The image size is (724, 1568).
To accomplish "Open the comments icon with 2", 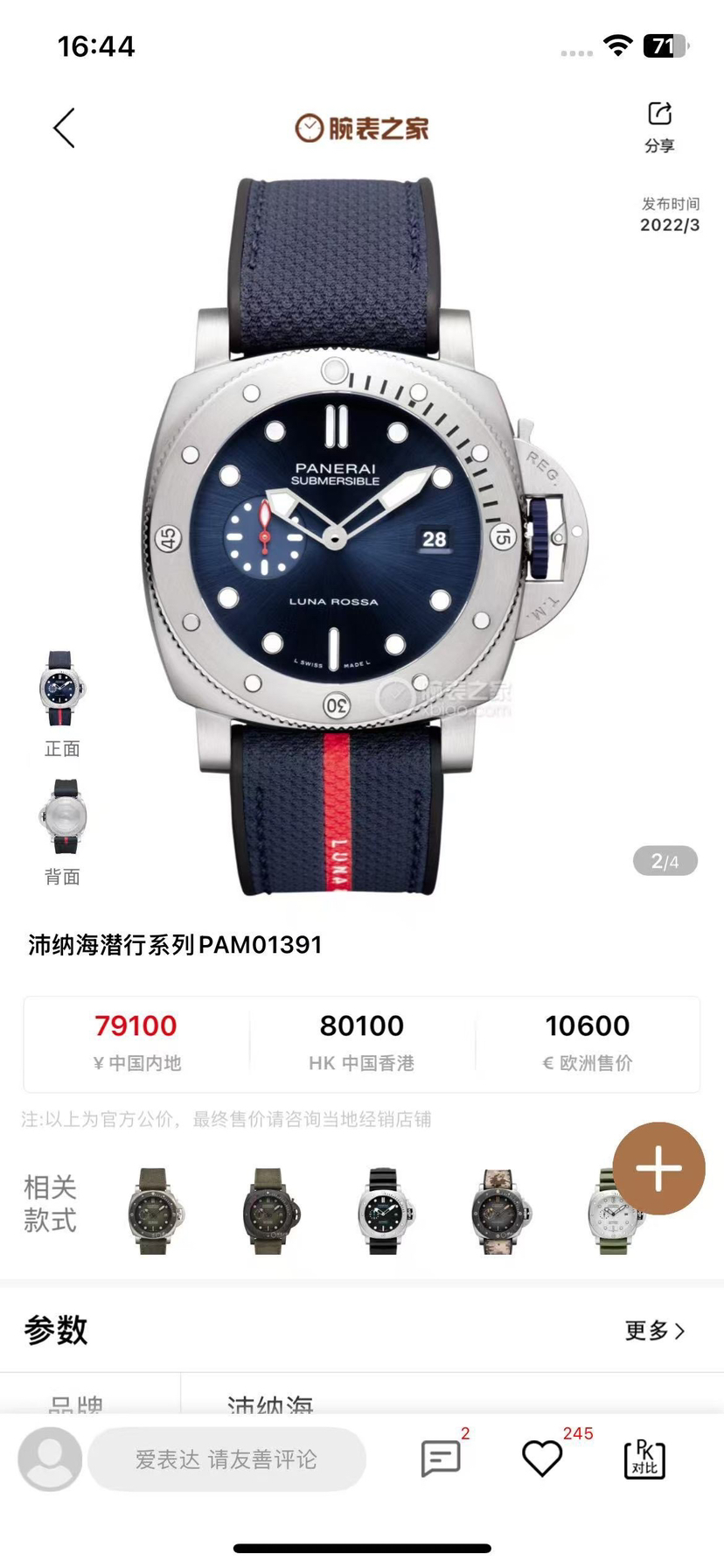I will [x=441, y=1459].
